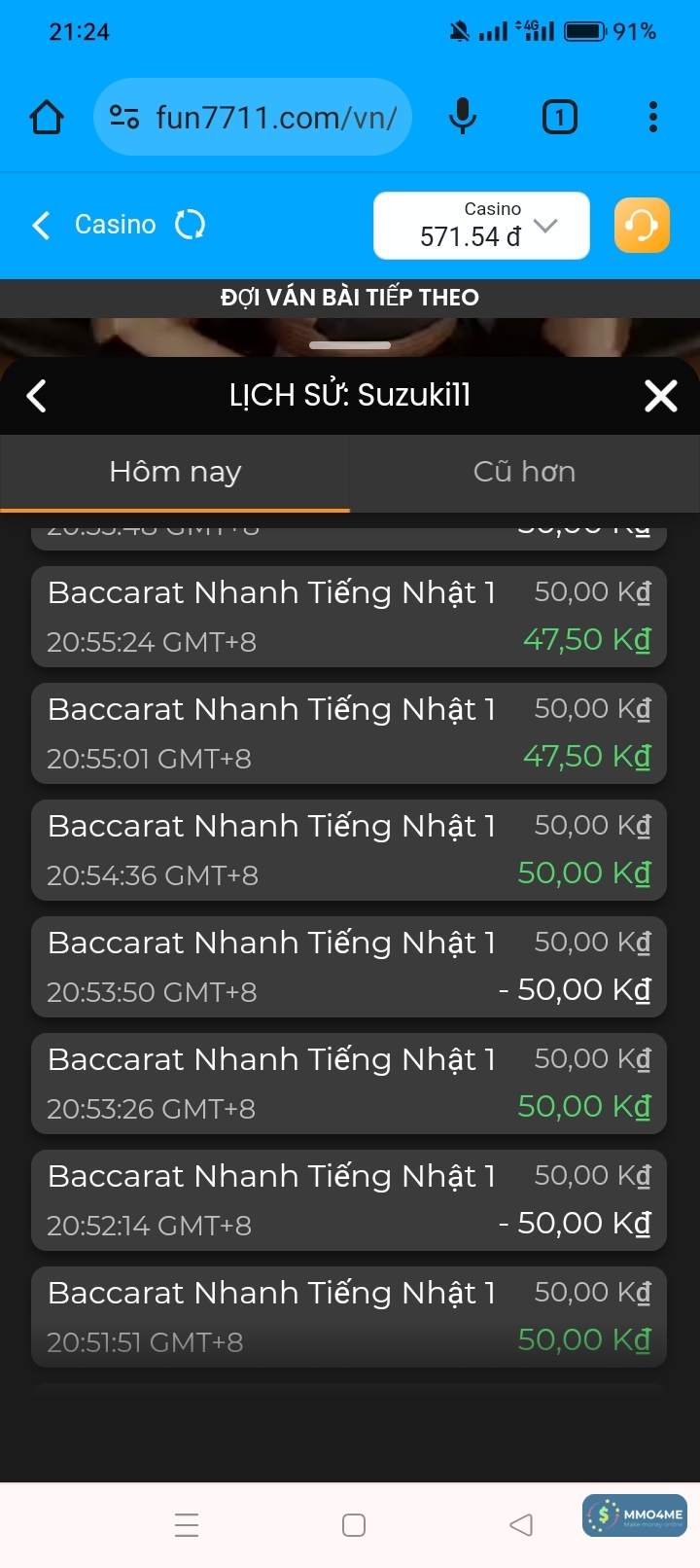The width and height of the screenshot is (700, 1568).
Task: Open the 20:55:24 baccarat round
Action: 349,617
